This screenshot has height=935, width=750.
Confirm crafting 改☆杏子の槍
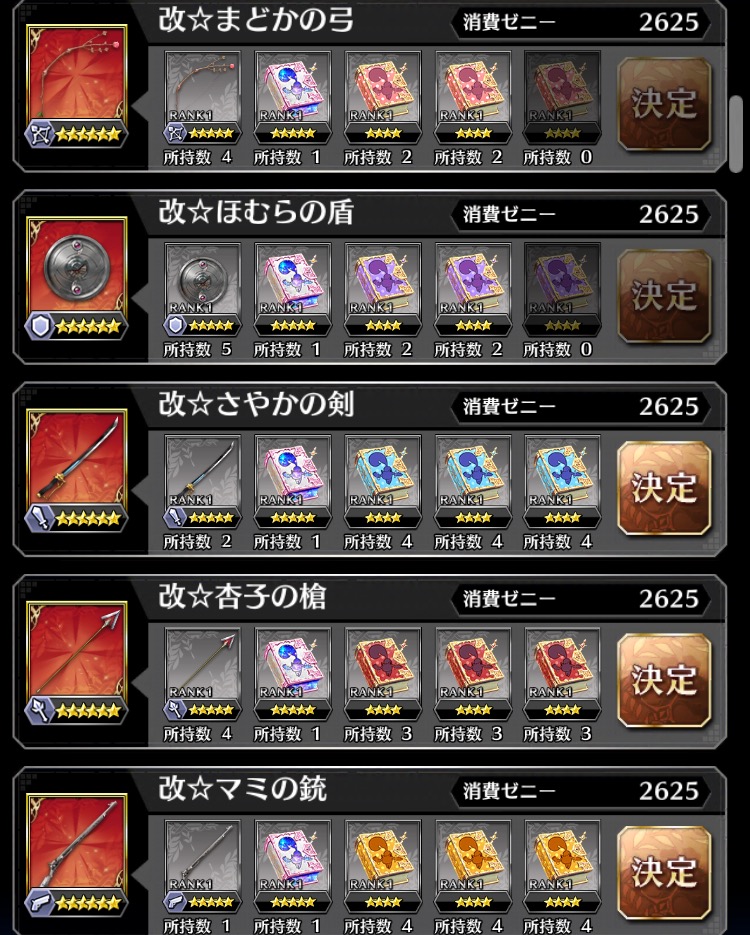click(x=664, y=680)
